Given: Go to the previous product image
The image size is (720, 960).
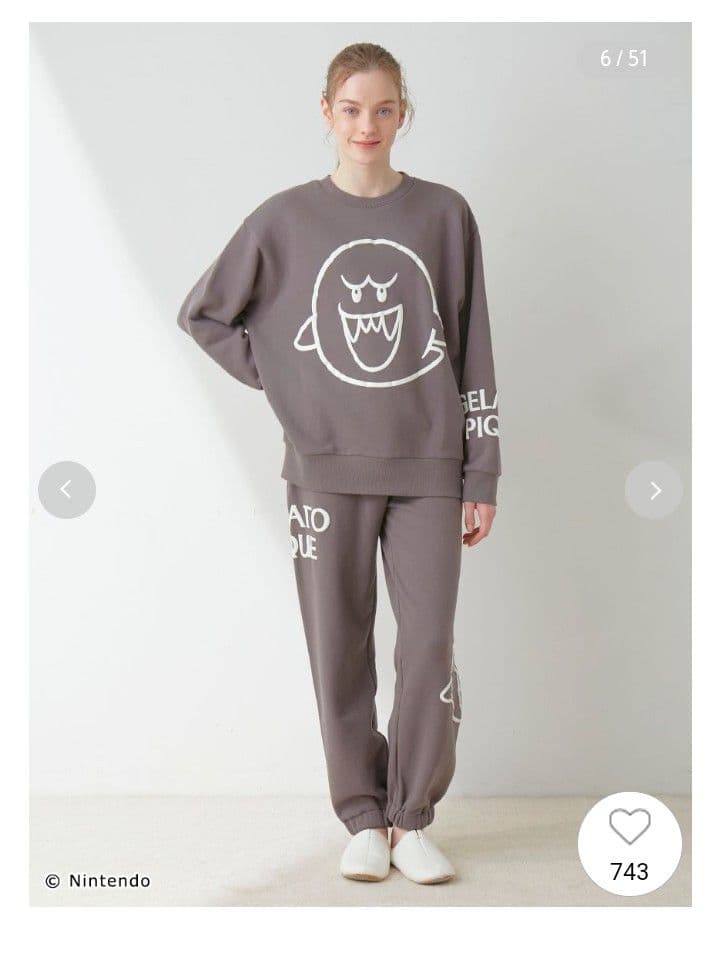Looking at the screenshot, I should [x=67, y=490].
